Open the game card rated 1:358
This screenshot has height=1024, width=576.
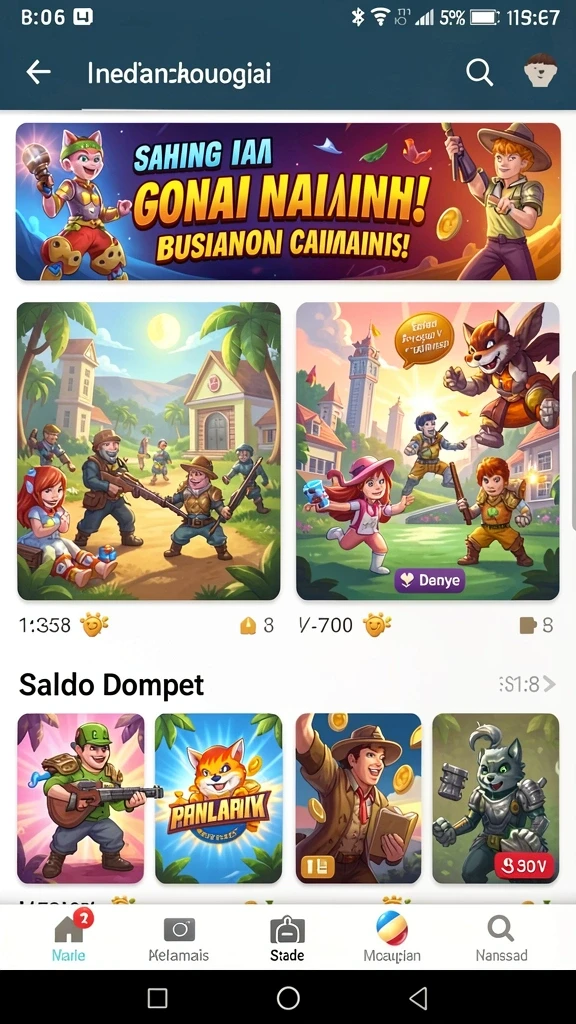tap(149, 451)
